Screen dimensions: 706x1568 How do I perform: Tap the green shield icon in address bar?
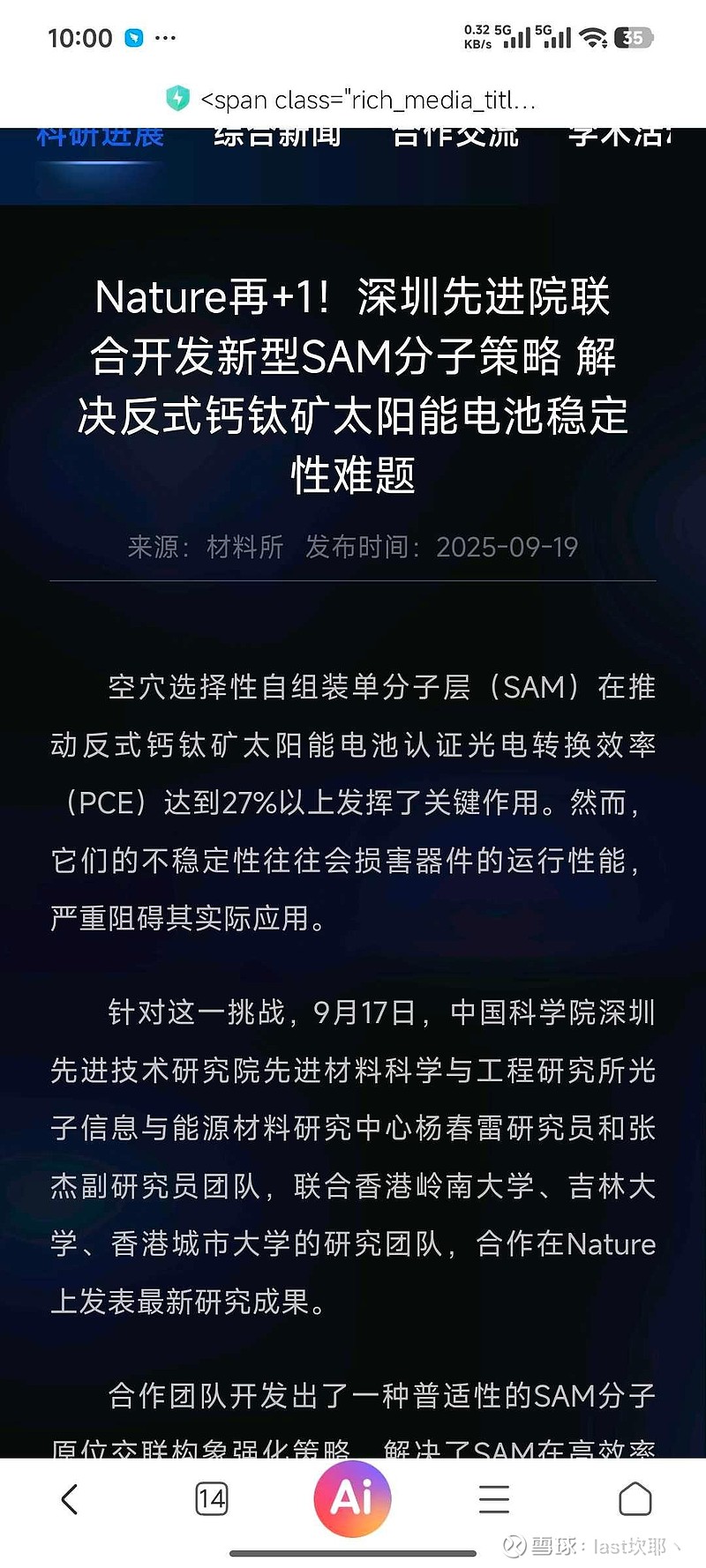pyautogui.click(x=176, y=100)
